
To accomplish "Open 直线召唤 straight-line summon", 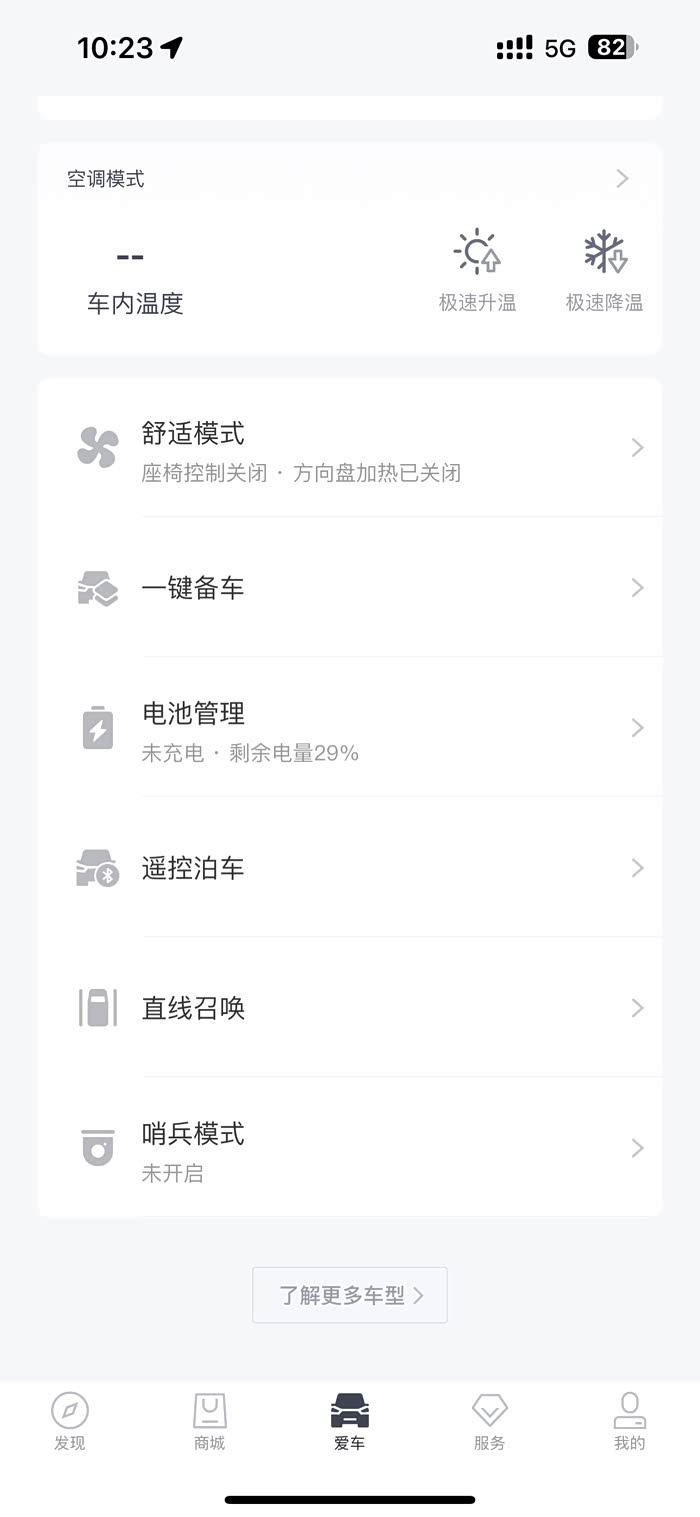I will point(350,1008).
